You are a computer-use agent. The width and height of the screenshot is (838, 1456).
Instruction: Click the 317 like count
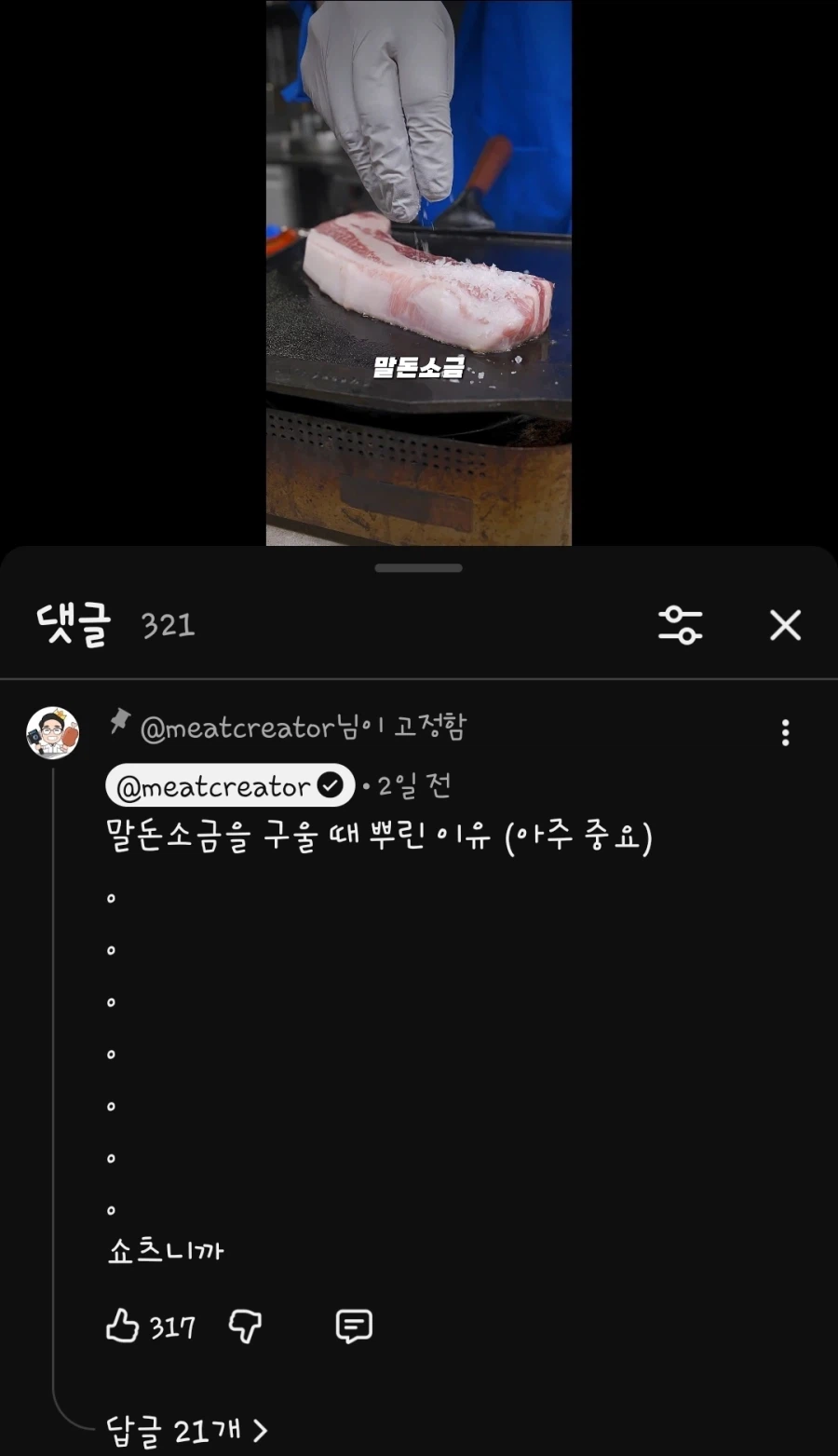tap(173, 1327)
